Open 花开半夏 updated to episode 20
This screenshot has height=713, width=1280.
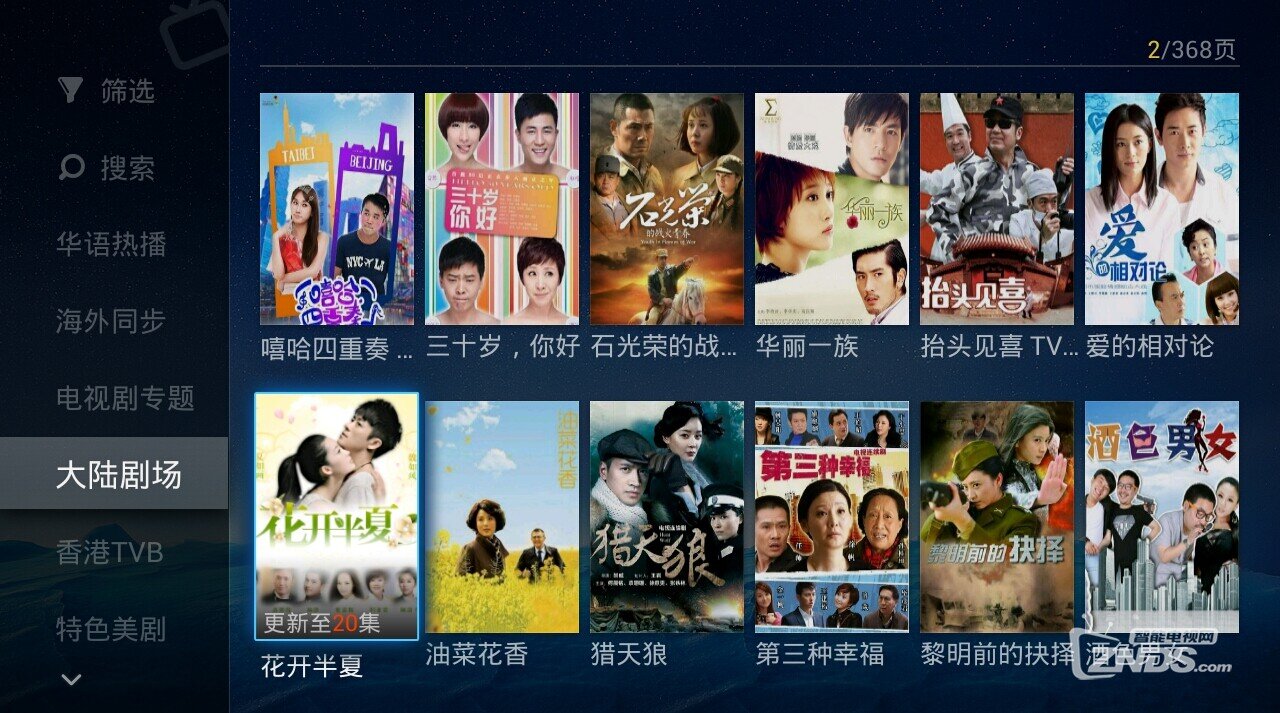(x=336, y=516)
